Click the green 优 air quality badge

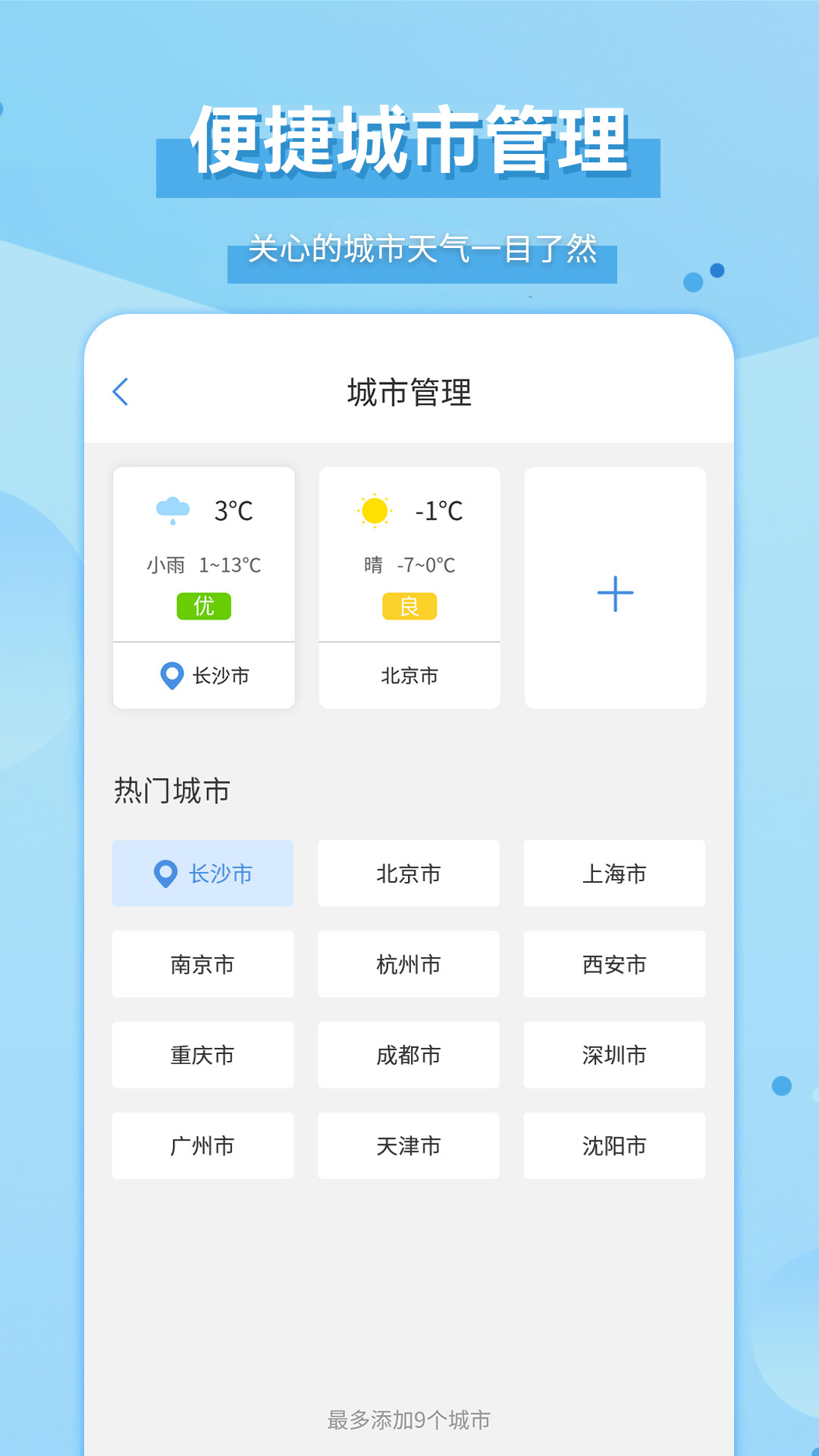202,606
